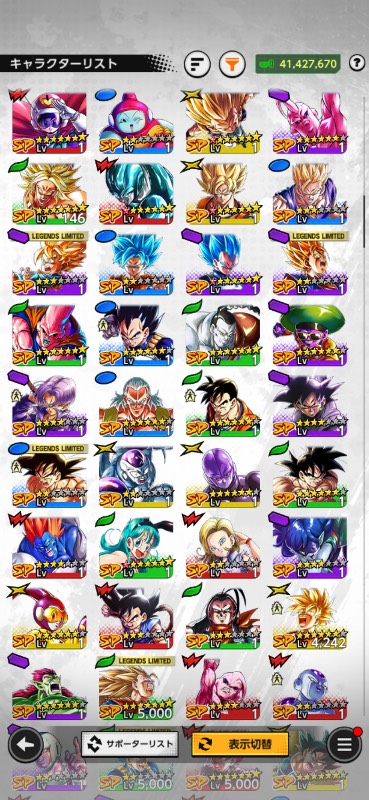Tap the zenny currency counter

pyautogui.click(x=298, y=64)
